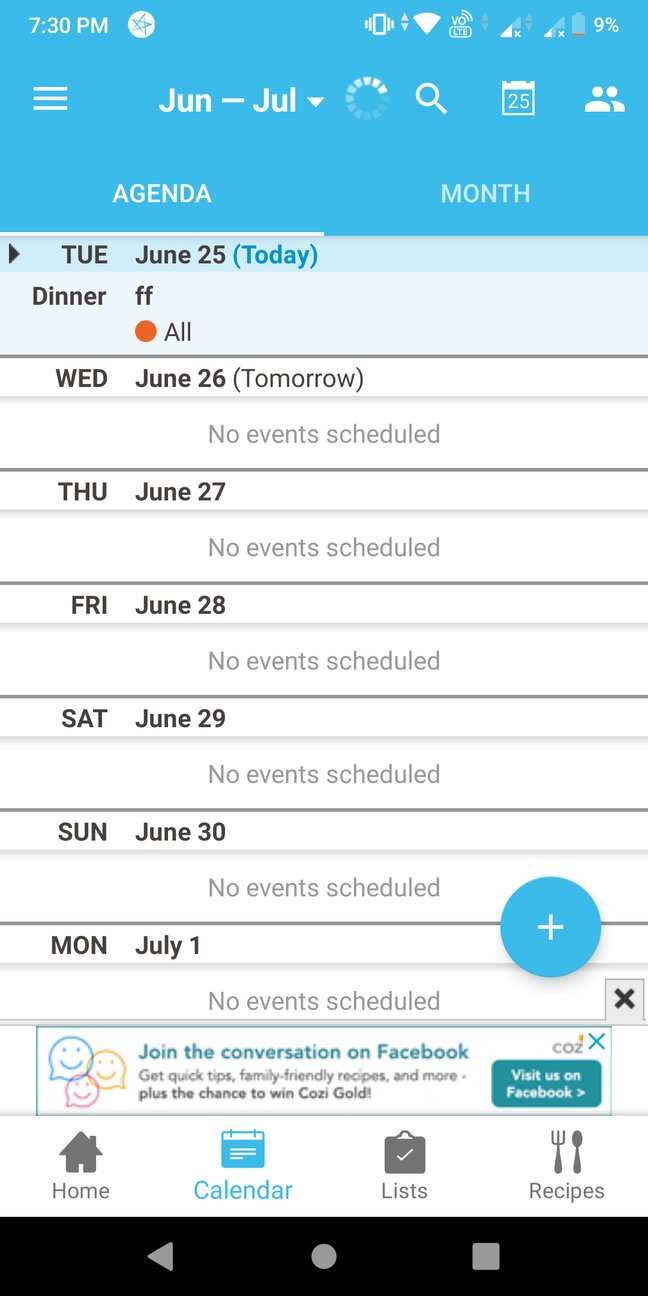This screenshot has height=1296, width=648.
Task: Open the Lists tab
Action: pos(404,1166)
